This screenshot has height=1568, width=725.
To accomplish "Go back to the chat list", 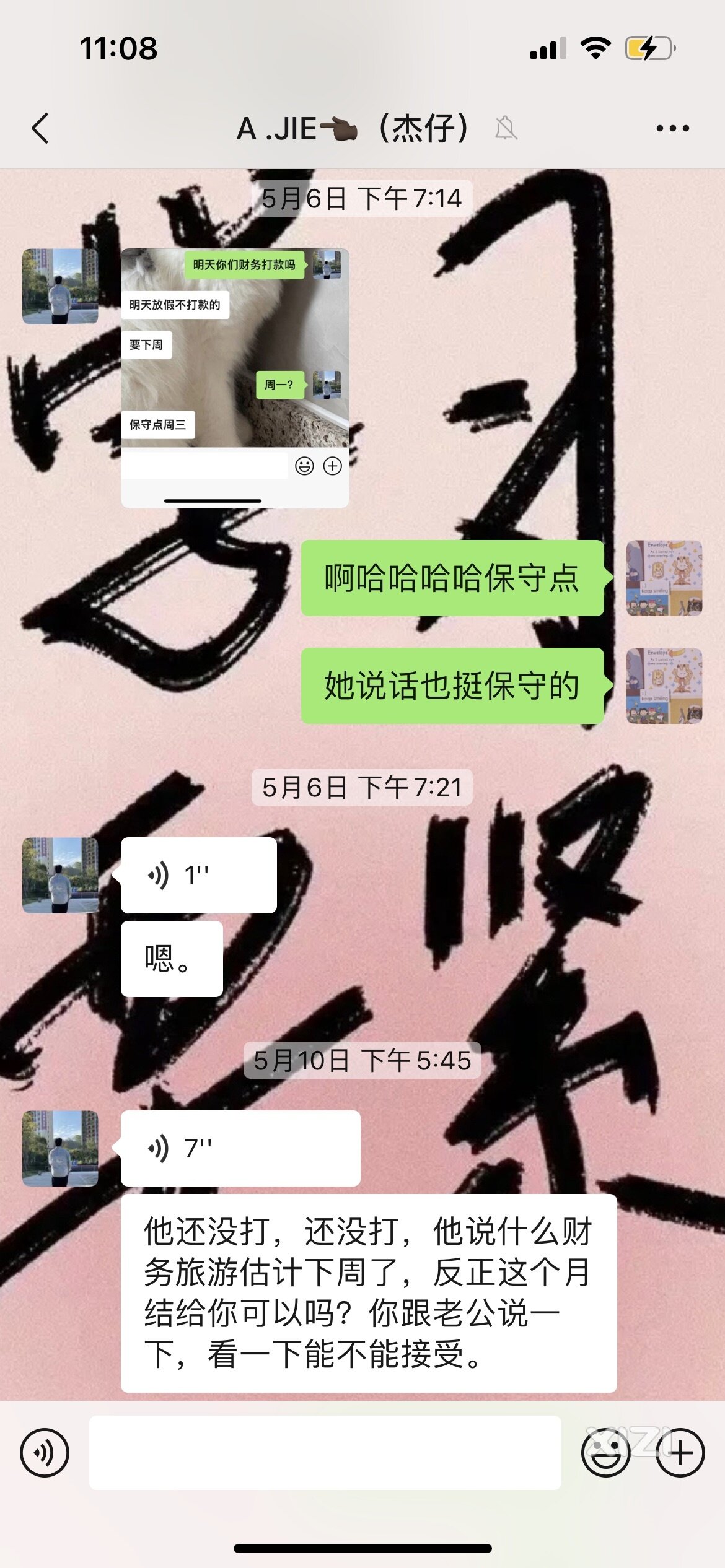I will click(41, 128).
